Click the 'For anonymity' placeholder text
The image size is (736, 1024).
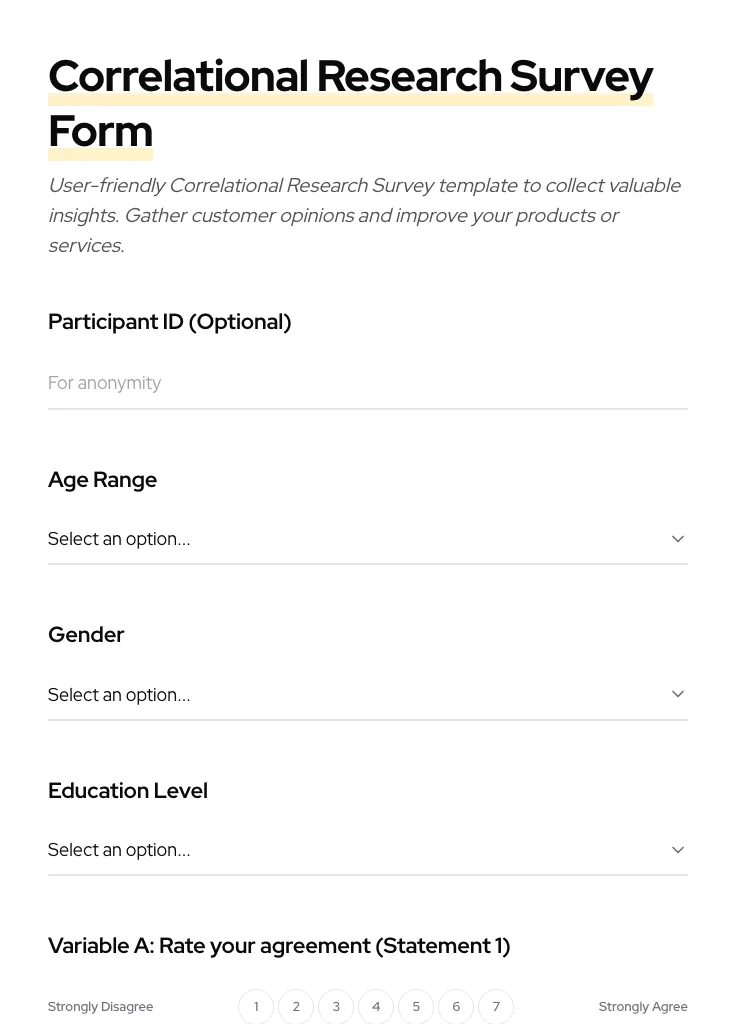coord(105,383)
